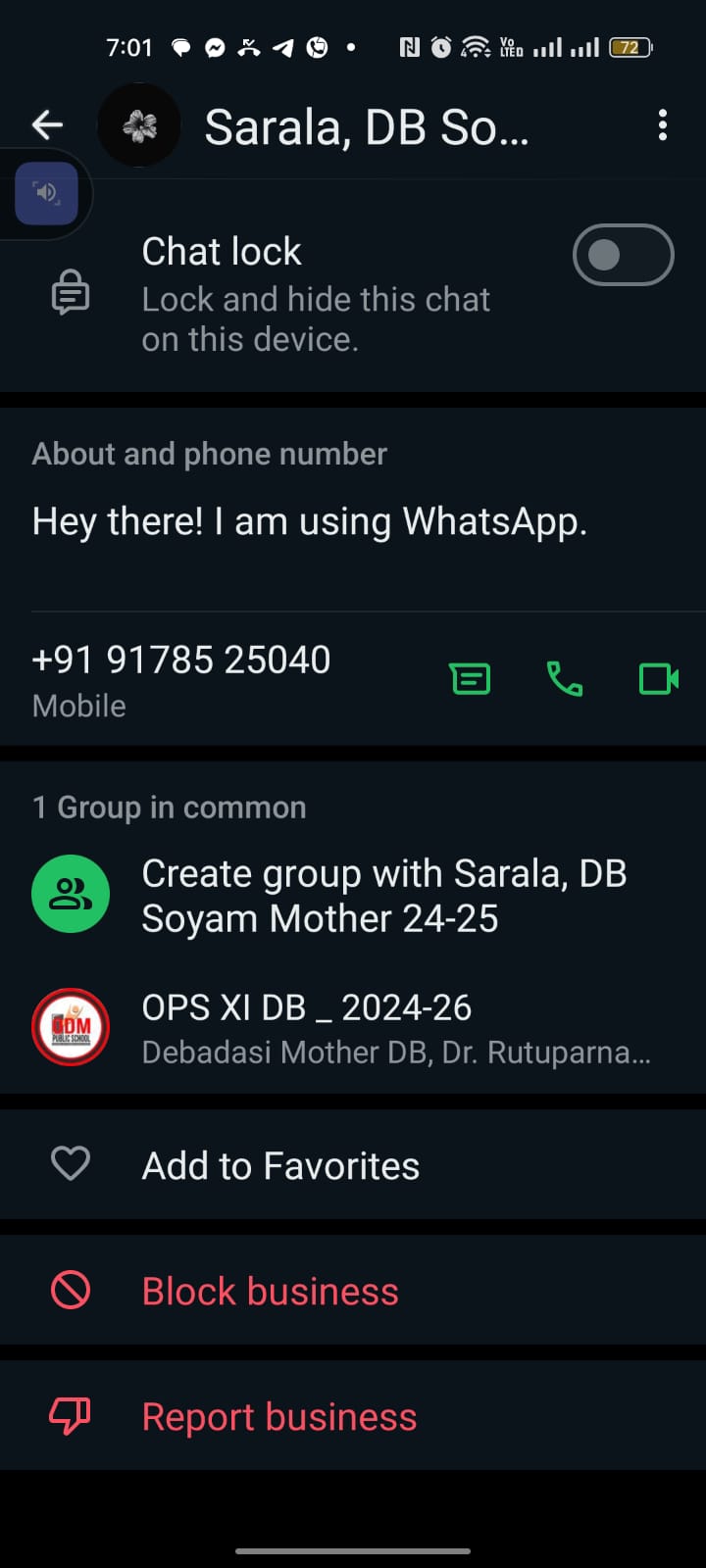Tap the floating speaker overlay button
This screenshot has height=1568, width=706.
click(46, 193)
